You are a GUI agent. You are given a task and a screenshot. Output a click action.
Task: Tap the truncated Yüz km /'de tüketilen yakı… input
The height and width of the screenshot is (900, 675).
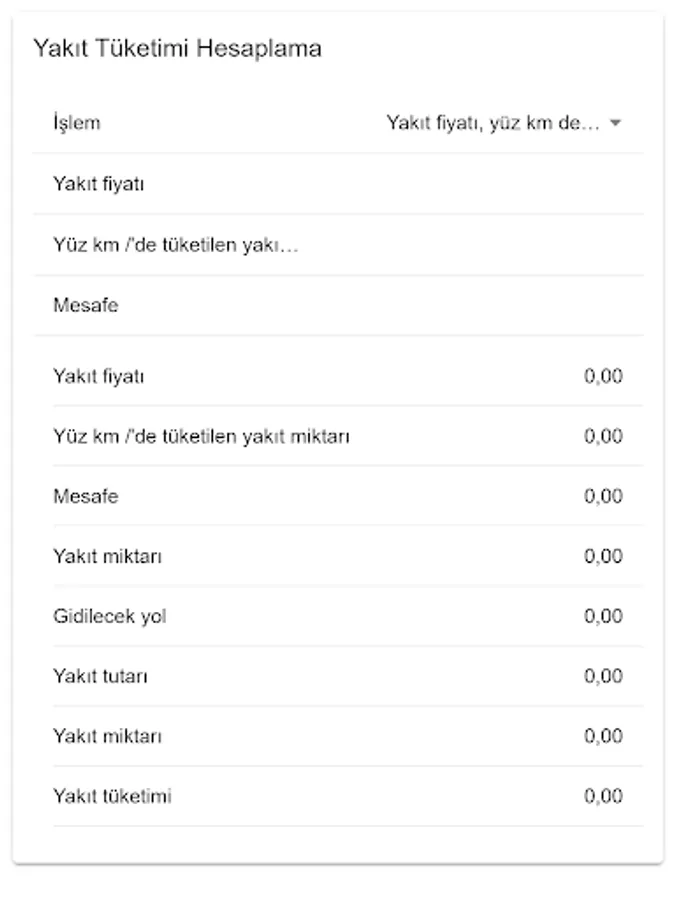(338, 245)
